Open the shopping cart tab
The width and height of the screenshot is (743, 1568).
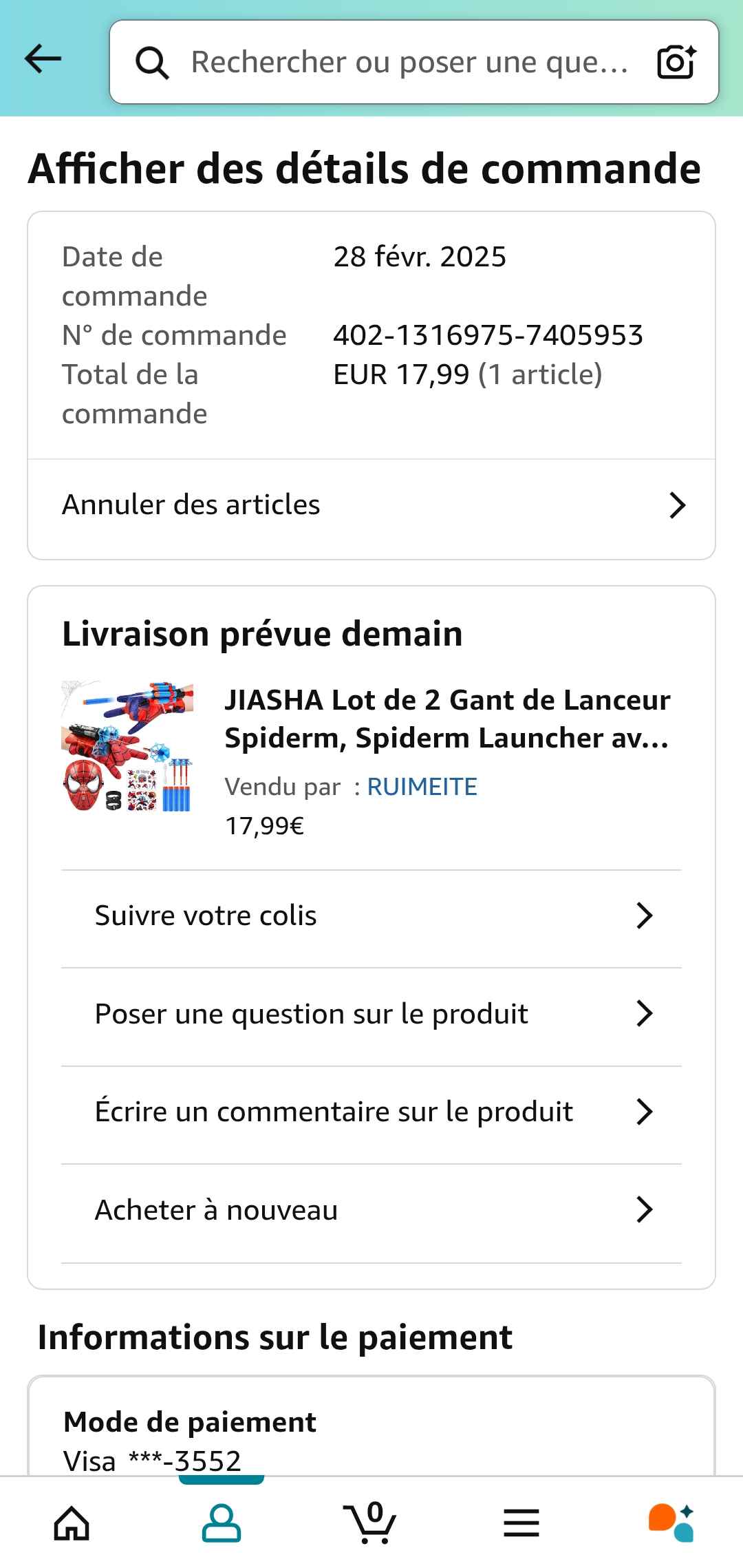370,1523
